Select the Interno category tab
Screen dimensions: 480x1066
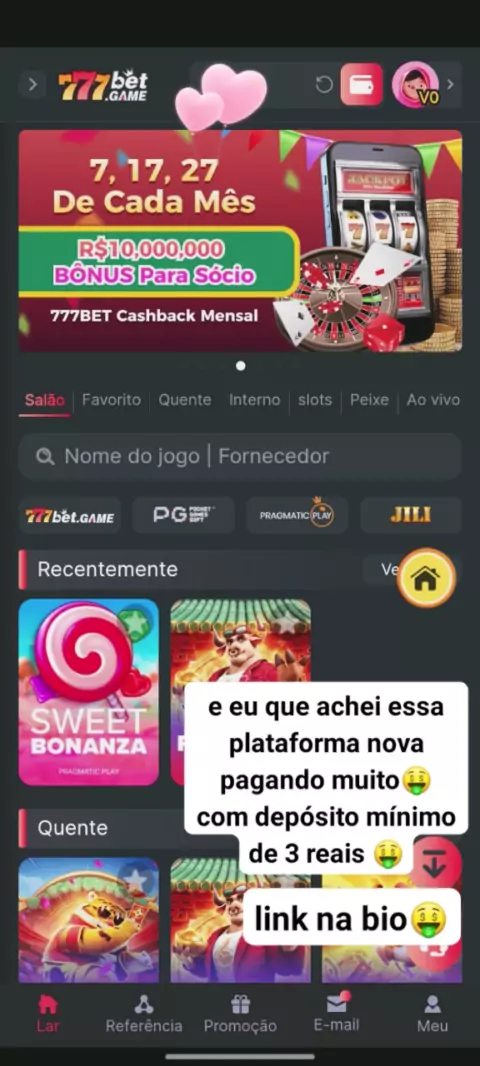254,400
